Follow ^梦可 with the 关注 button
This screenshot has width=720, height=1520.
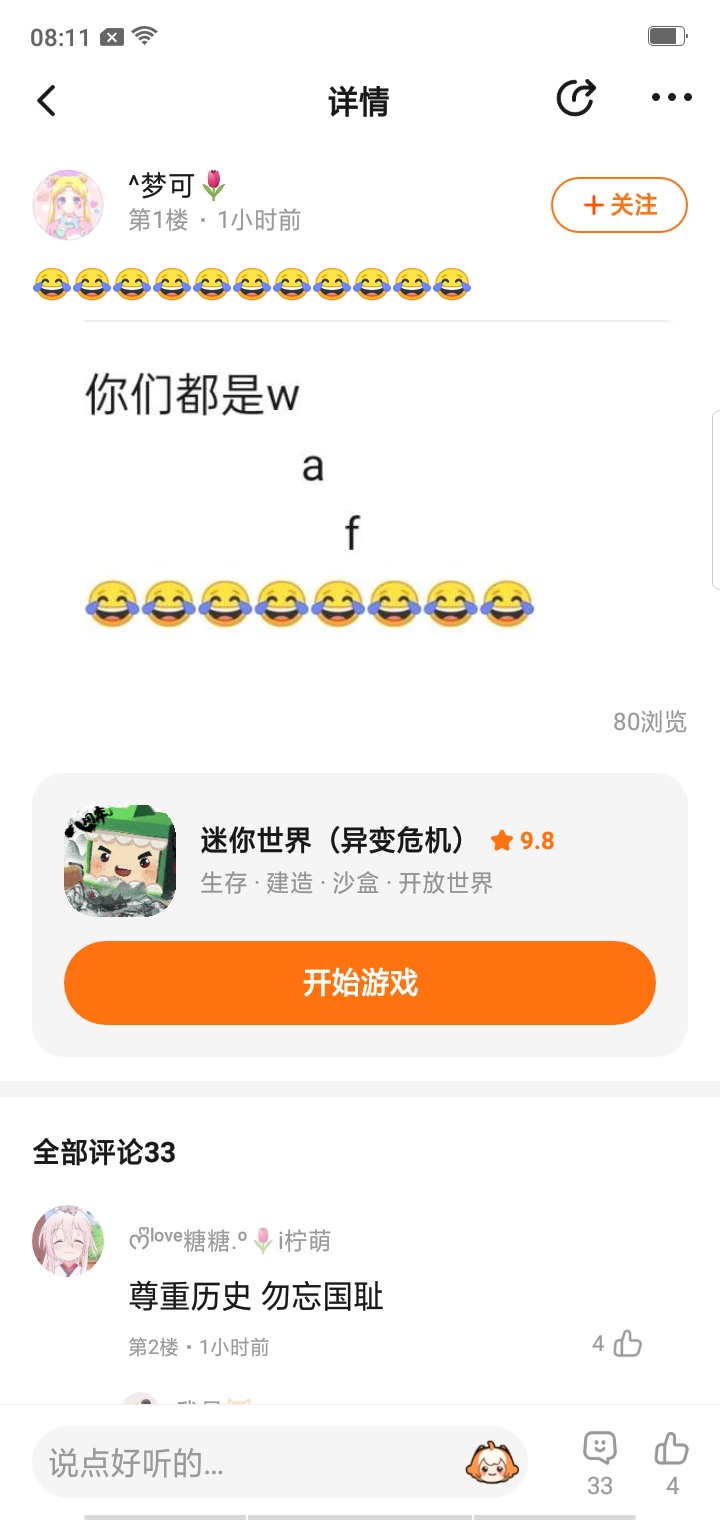(619, 205)
